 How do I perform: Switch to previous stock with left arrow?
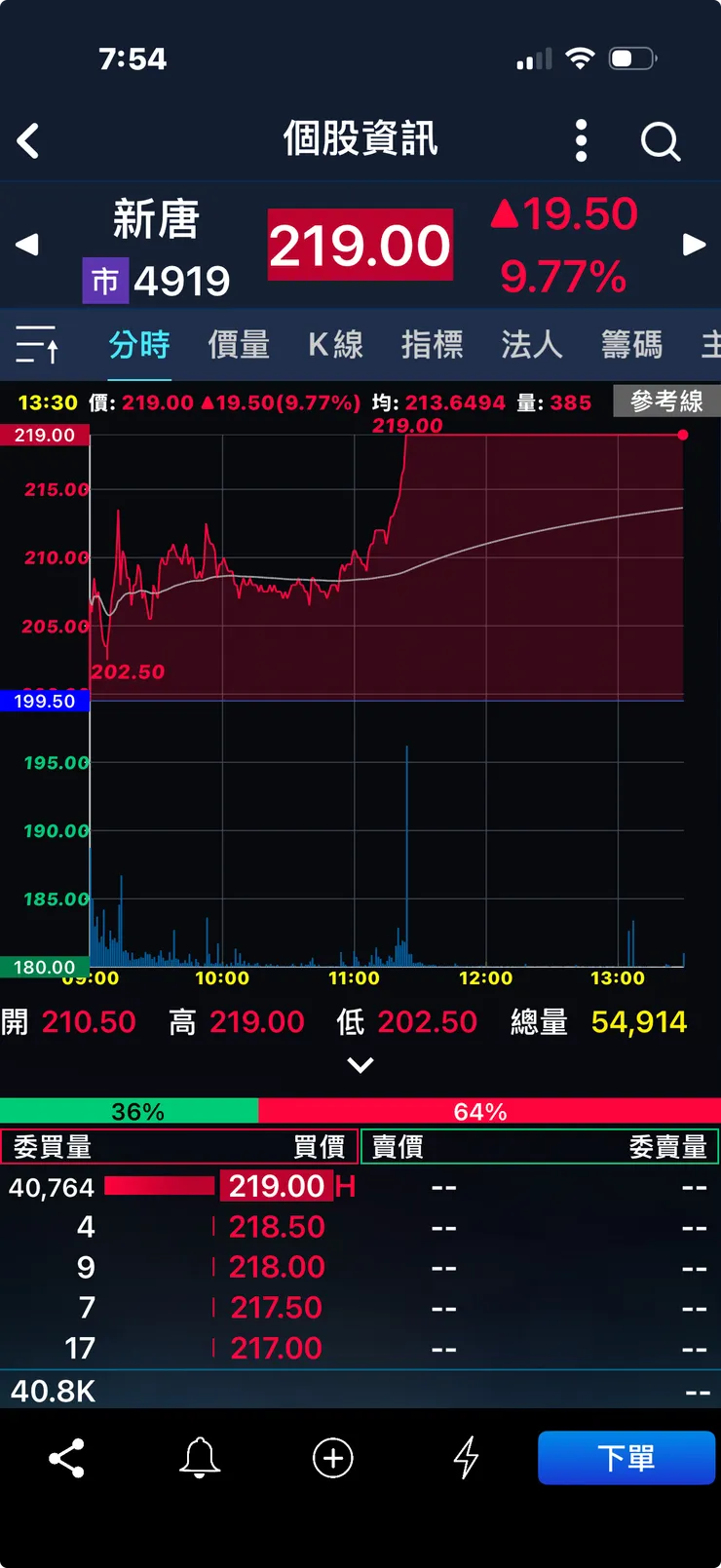click(27, 244)
